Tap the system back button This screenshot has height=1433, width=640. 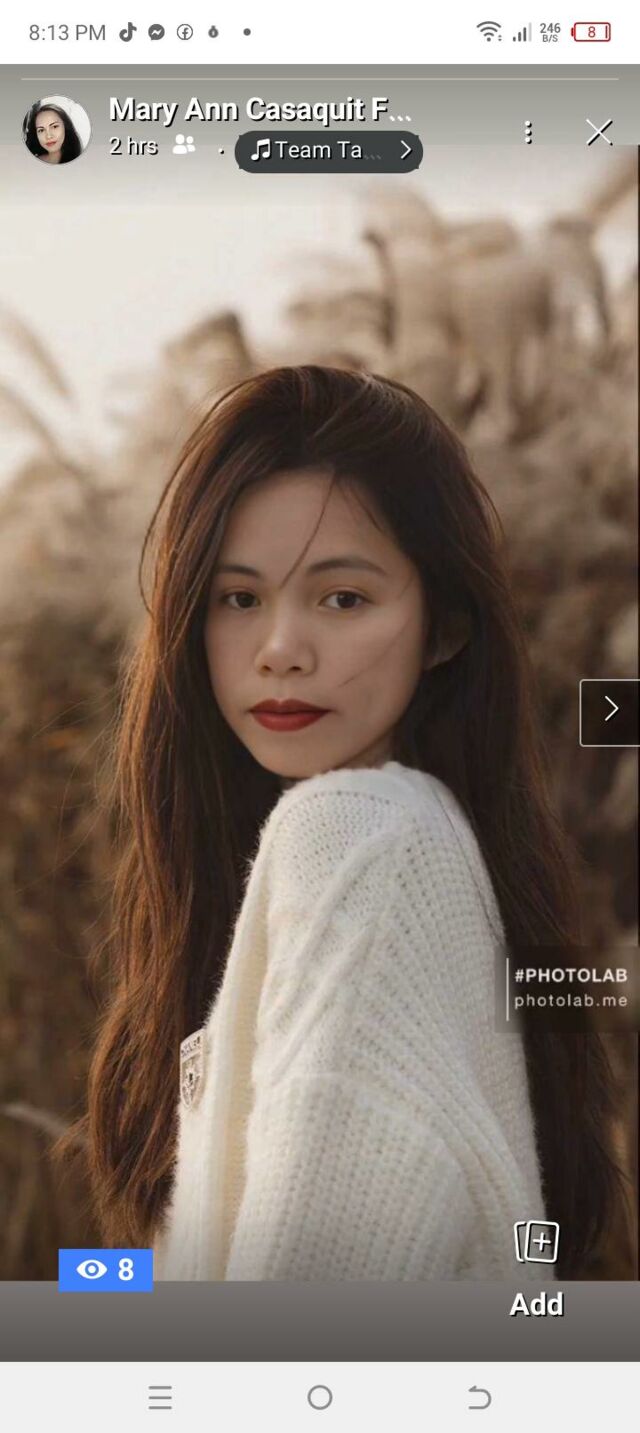[x=480, y=1397]
